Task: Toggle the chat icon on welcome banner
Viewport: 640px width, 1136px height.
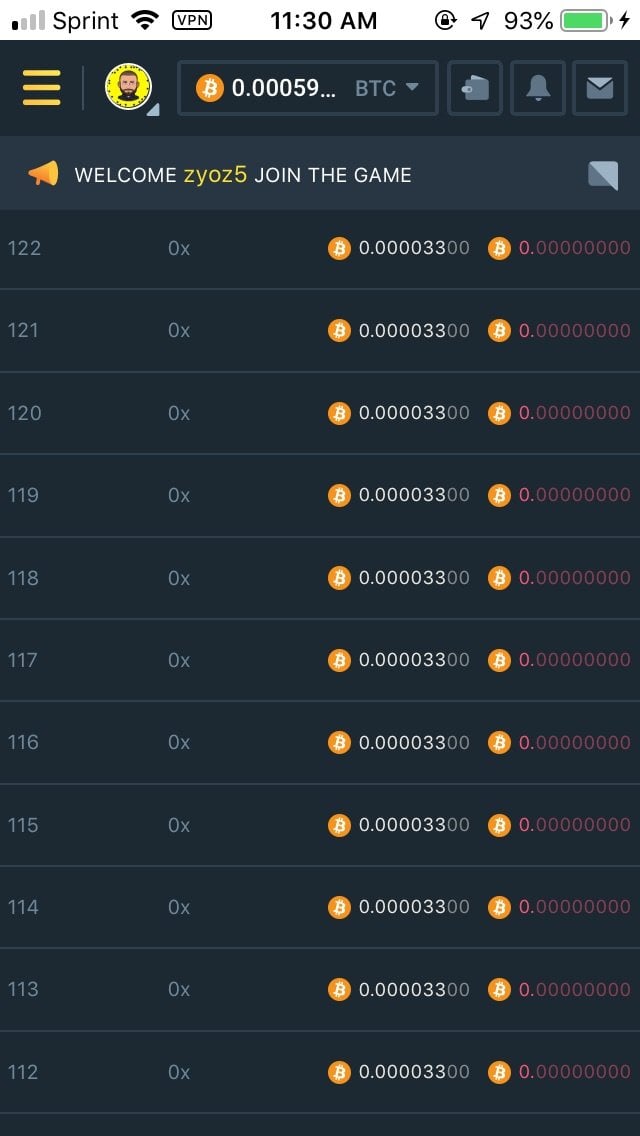Action: pos(603,175)
